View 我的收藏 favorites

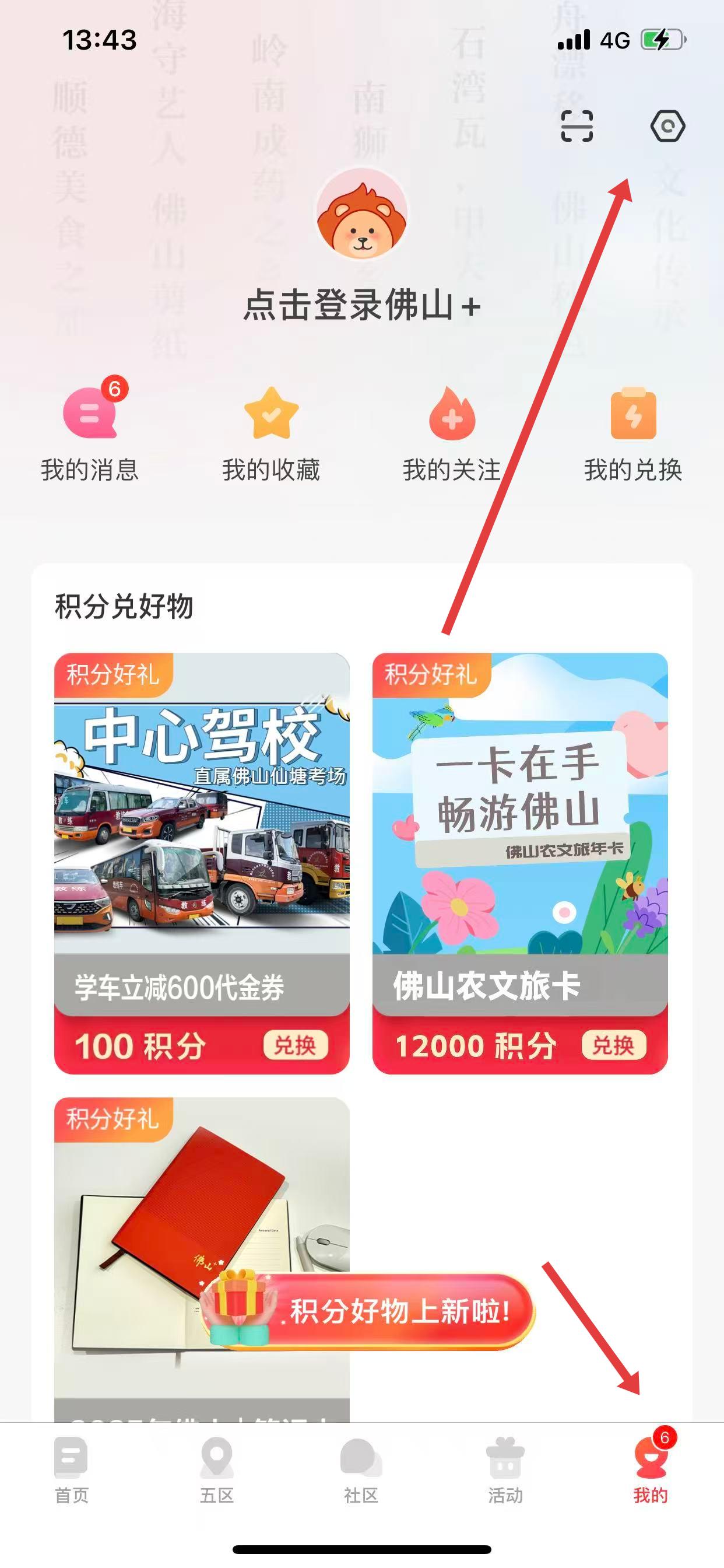270,433
